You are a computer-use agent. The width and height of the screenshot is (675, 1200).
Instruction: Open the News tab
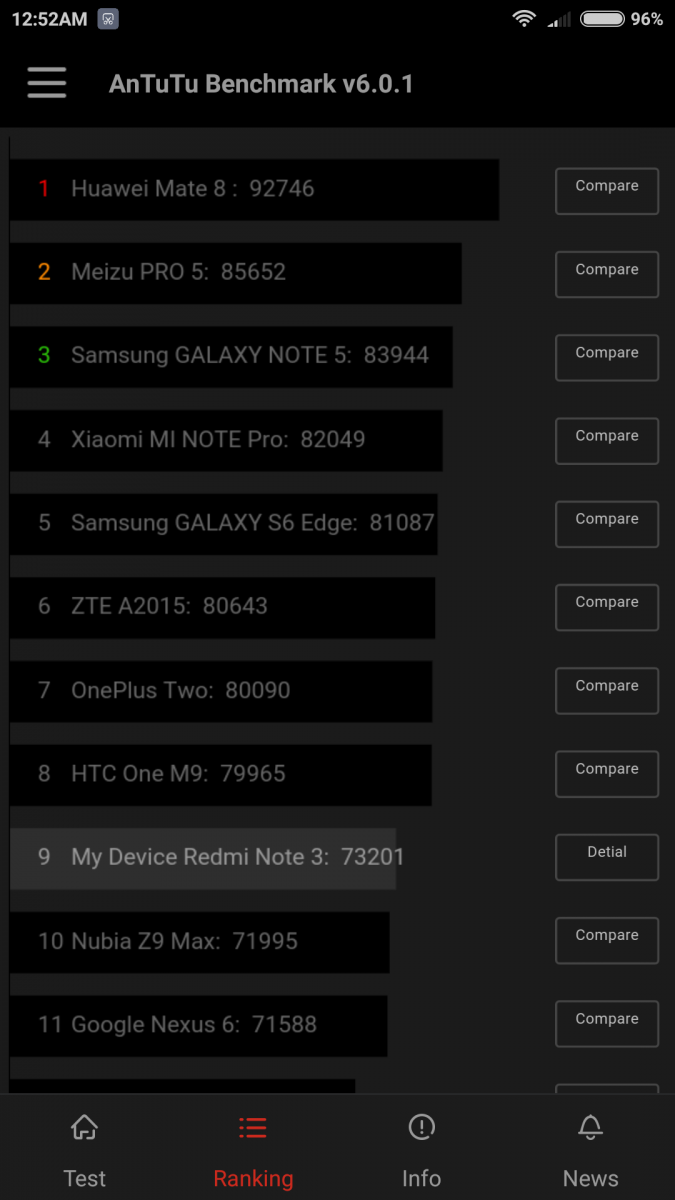(x=590, y=1150)
